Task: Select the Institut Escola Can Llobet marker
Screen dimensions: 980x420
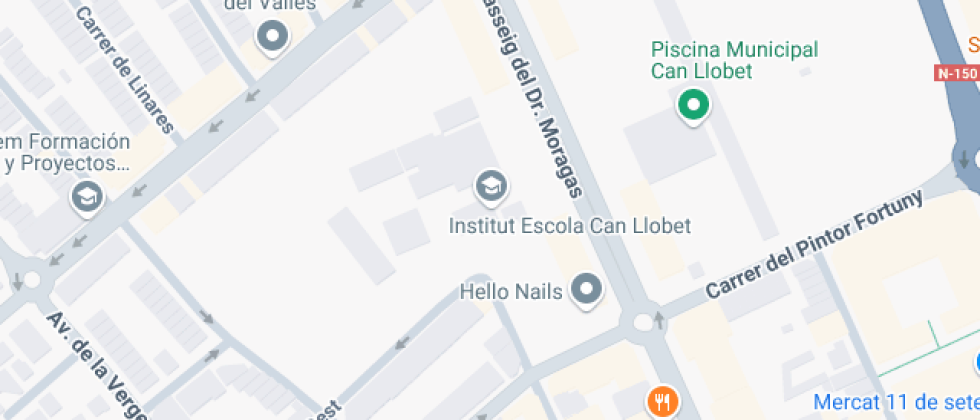Action: click(x=491, y=188)
